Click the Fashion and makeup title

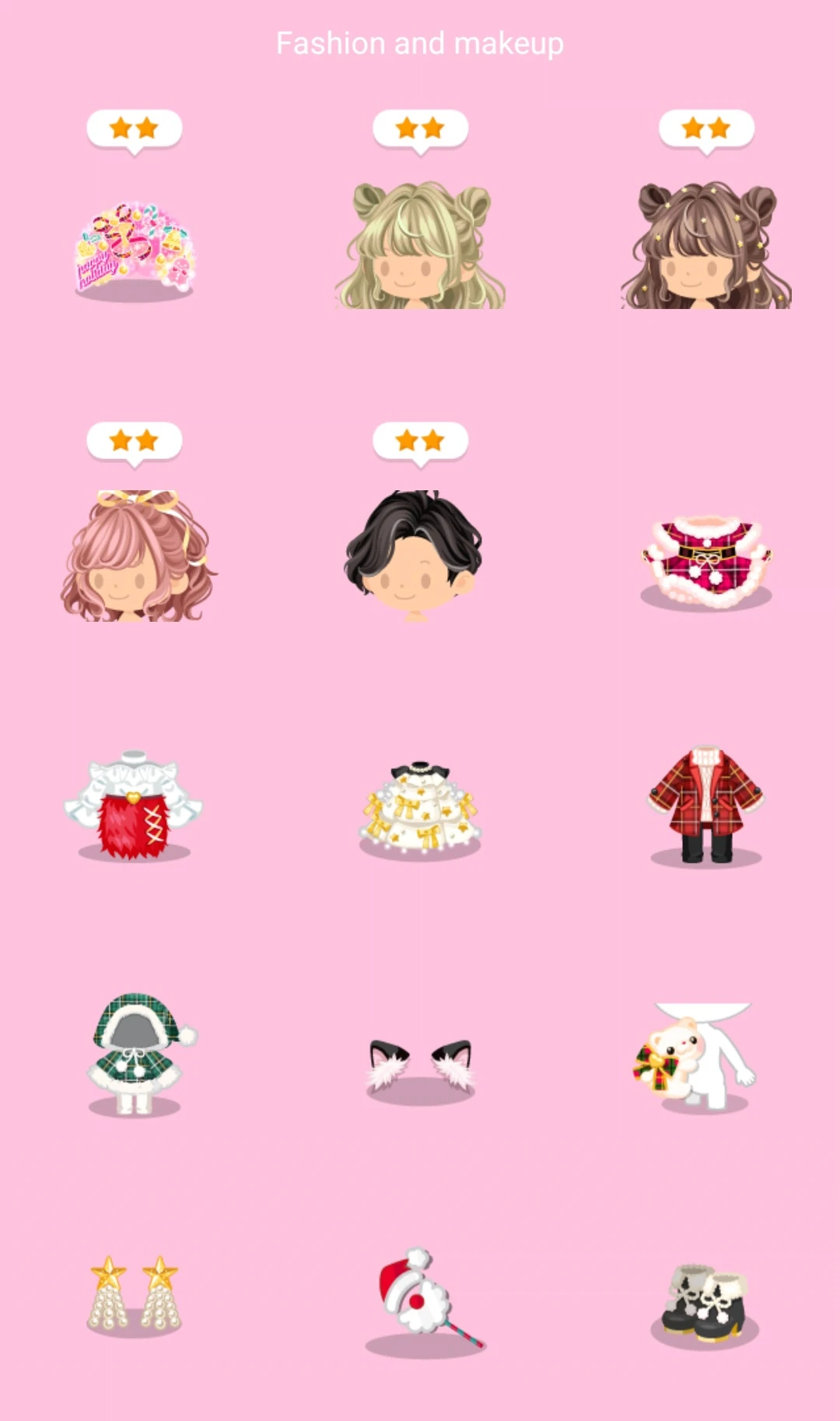click(x=420, y=43)
